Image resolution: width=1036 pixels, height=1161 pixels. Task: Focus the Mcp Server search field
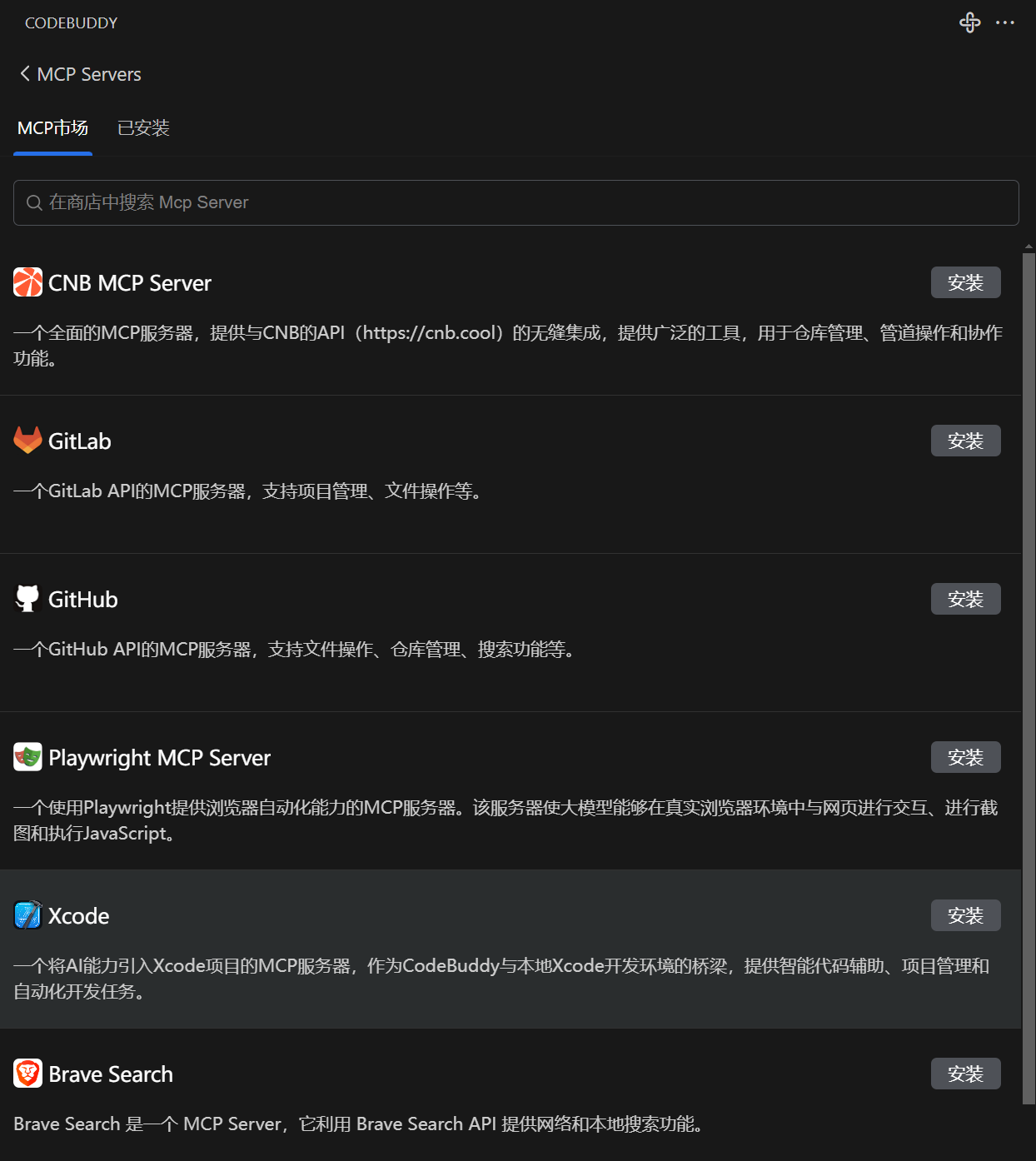pyautogui.click(x=516, y=202)
